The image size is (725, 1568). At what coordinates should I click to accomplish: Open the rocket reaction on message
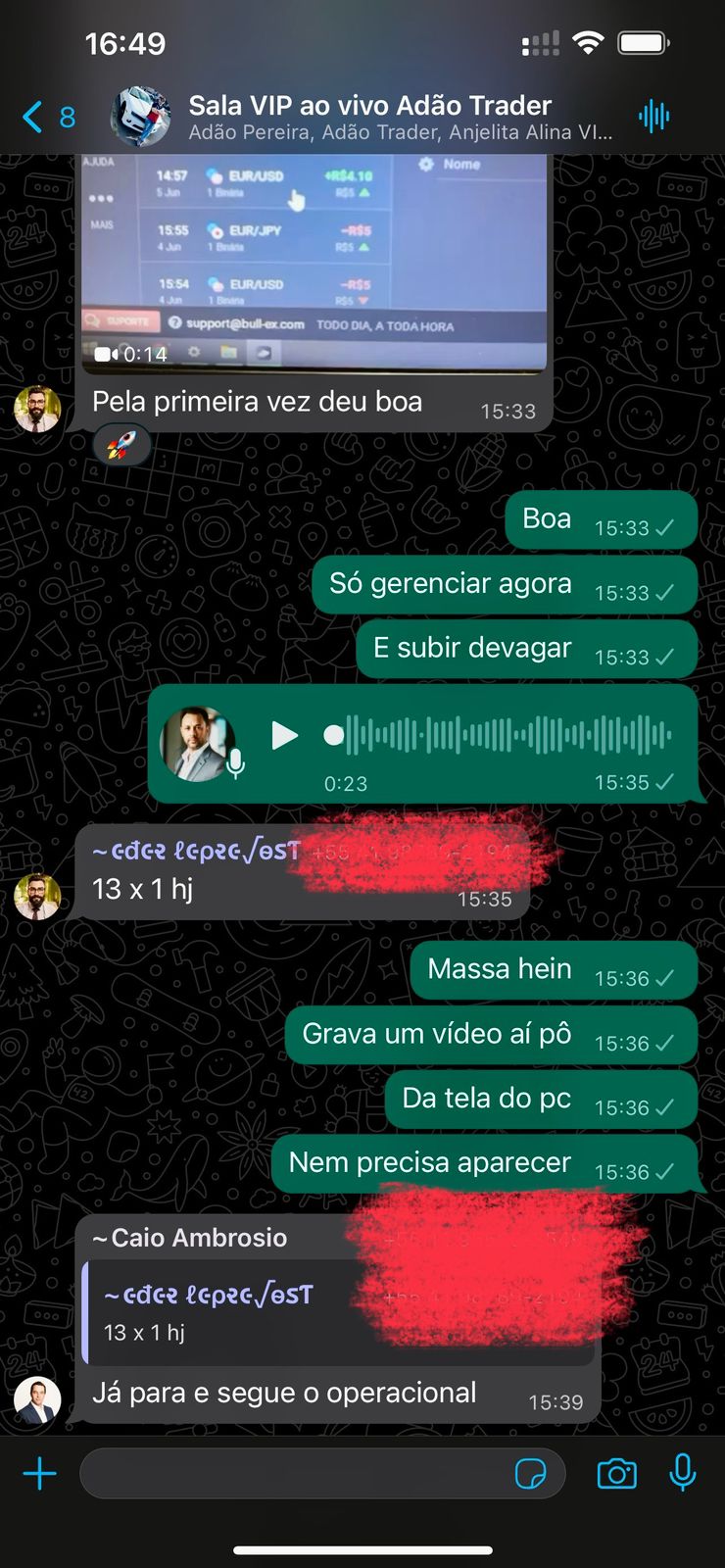click(121, 447)
